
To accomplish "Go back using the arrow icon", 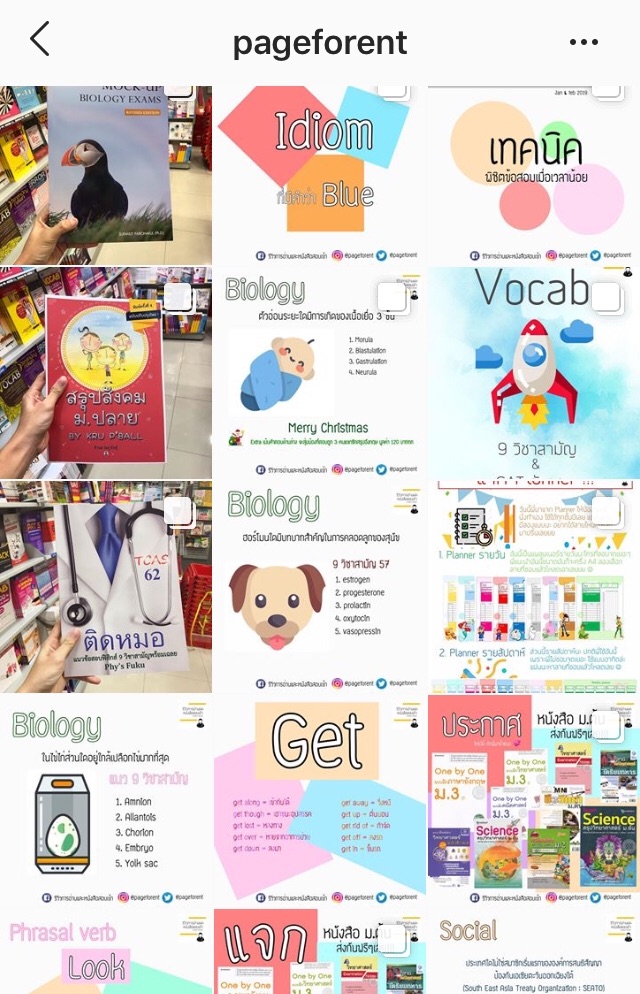I will pyautogui.click(x=39, y=41).
